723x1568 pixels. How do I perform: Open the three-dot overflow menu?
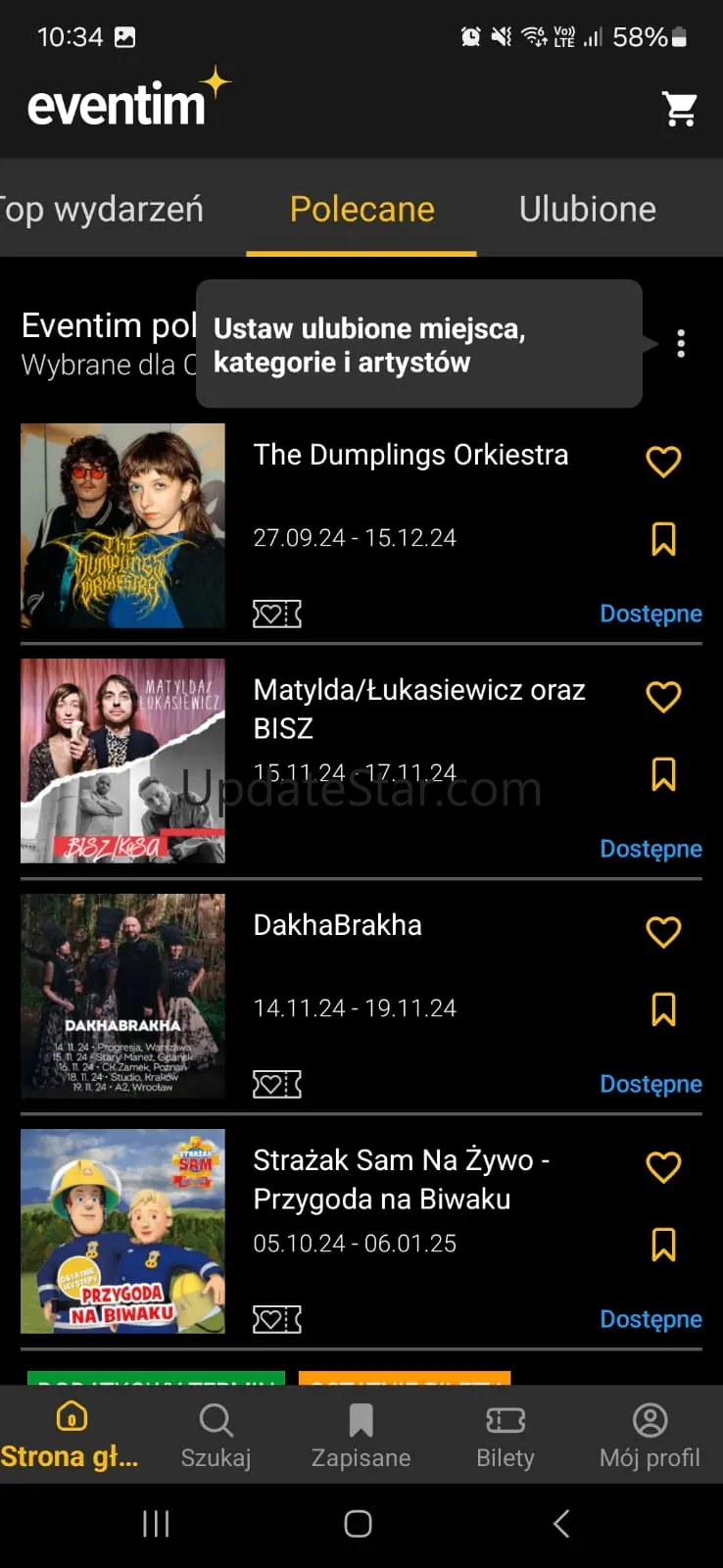coord(681,343)
